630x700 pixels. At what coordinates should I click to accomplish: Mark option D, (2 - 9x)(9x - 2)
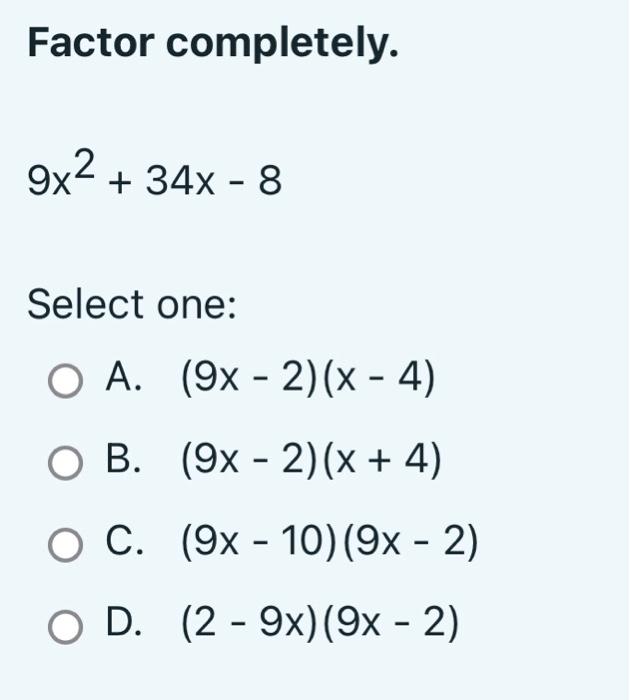[66, 628]
